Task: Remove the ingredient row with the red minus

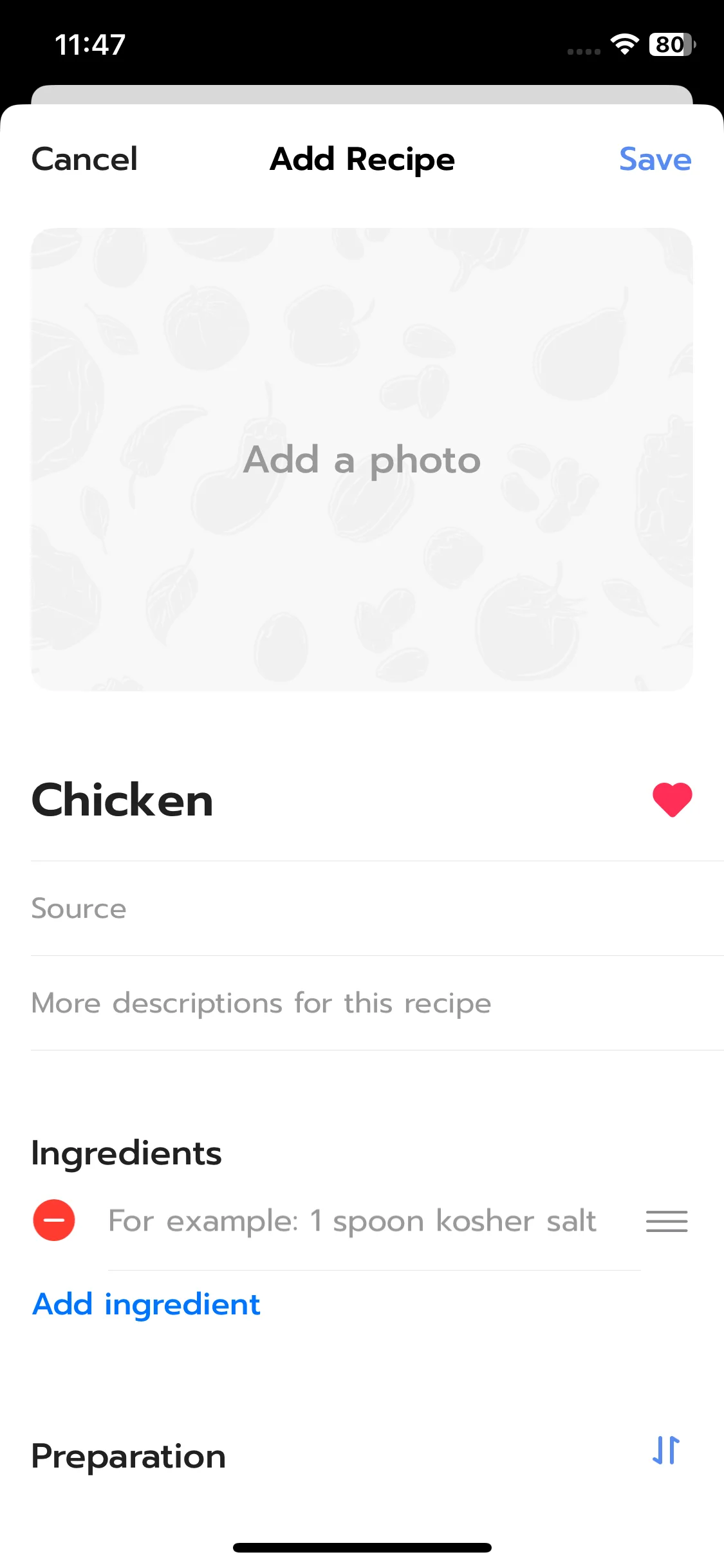Action: tap(54, 1220)
